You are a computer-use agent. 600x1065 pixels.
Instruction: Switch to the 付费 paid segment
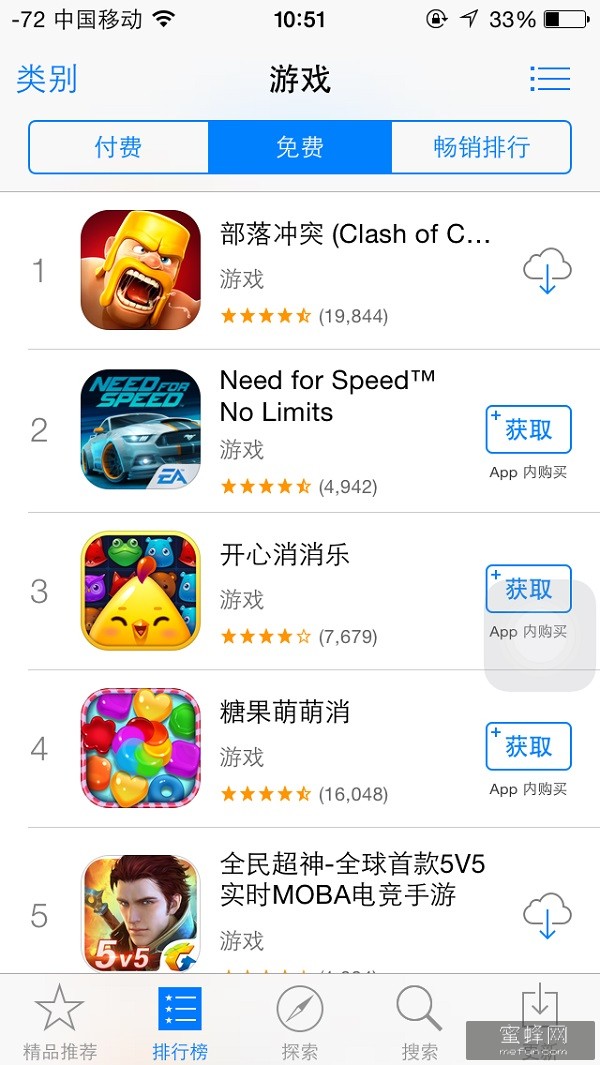pos(118,148)
